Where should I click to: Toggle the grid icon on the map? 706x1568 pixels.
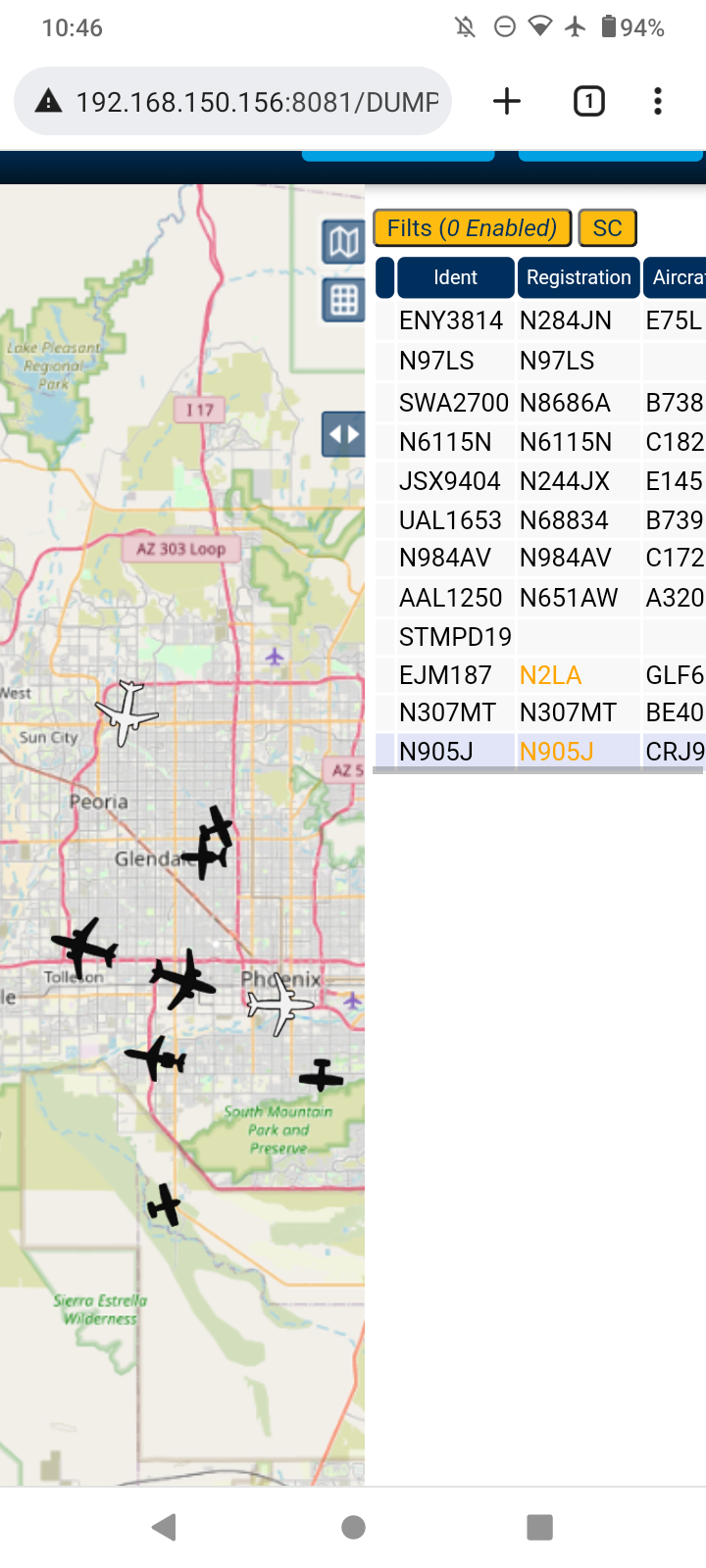pos(344,300)
